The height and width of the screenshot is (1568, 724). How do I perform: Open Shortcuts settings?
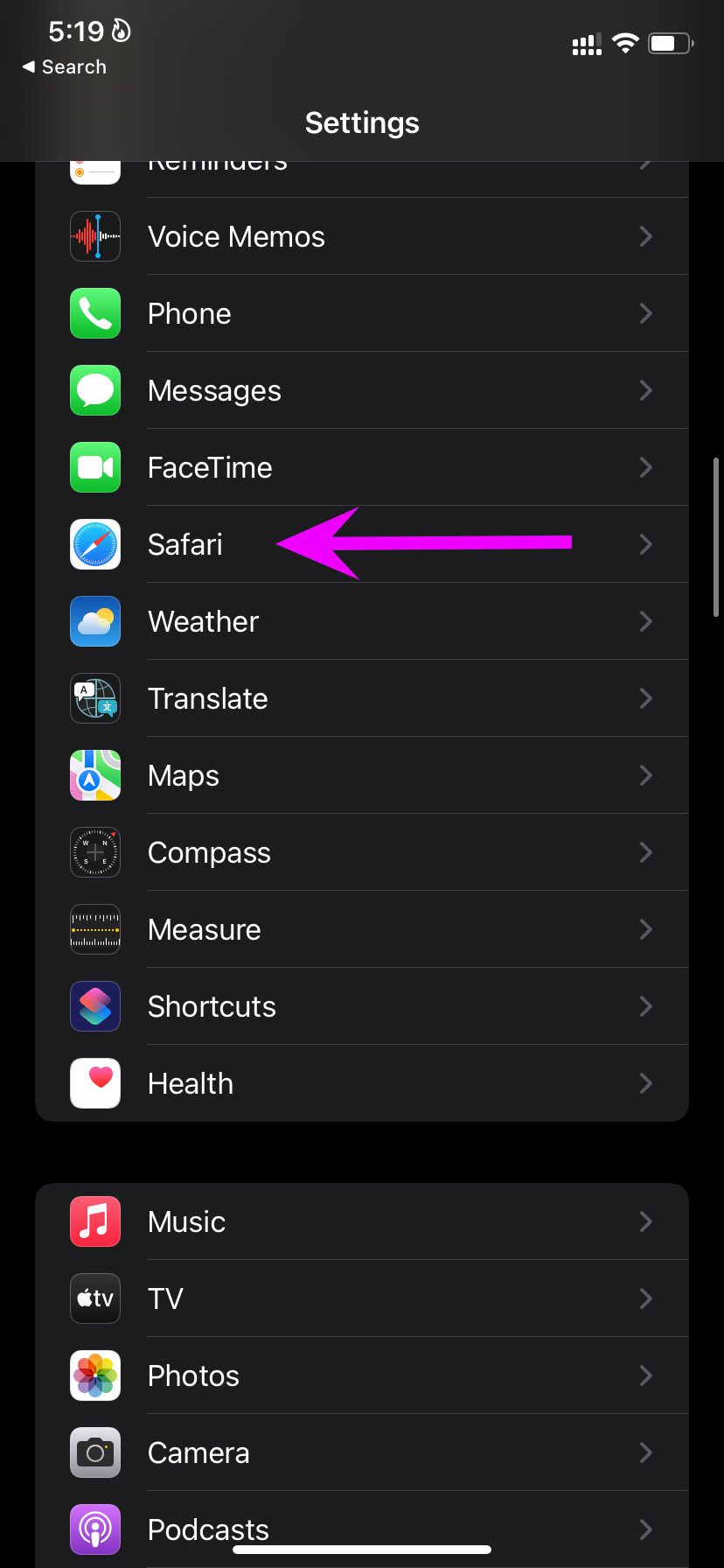[362, 1006]
